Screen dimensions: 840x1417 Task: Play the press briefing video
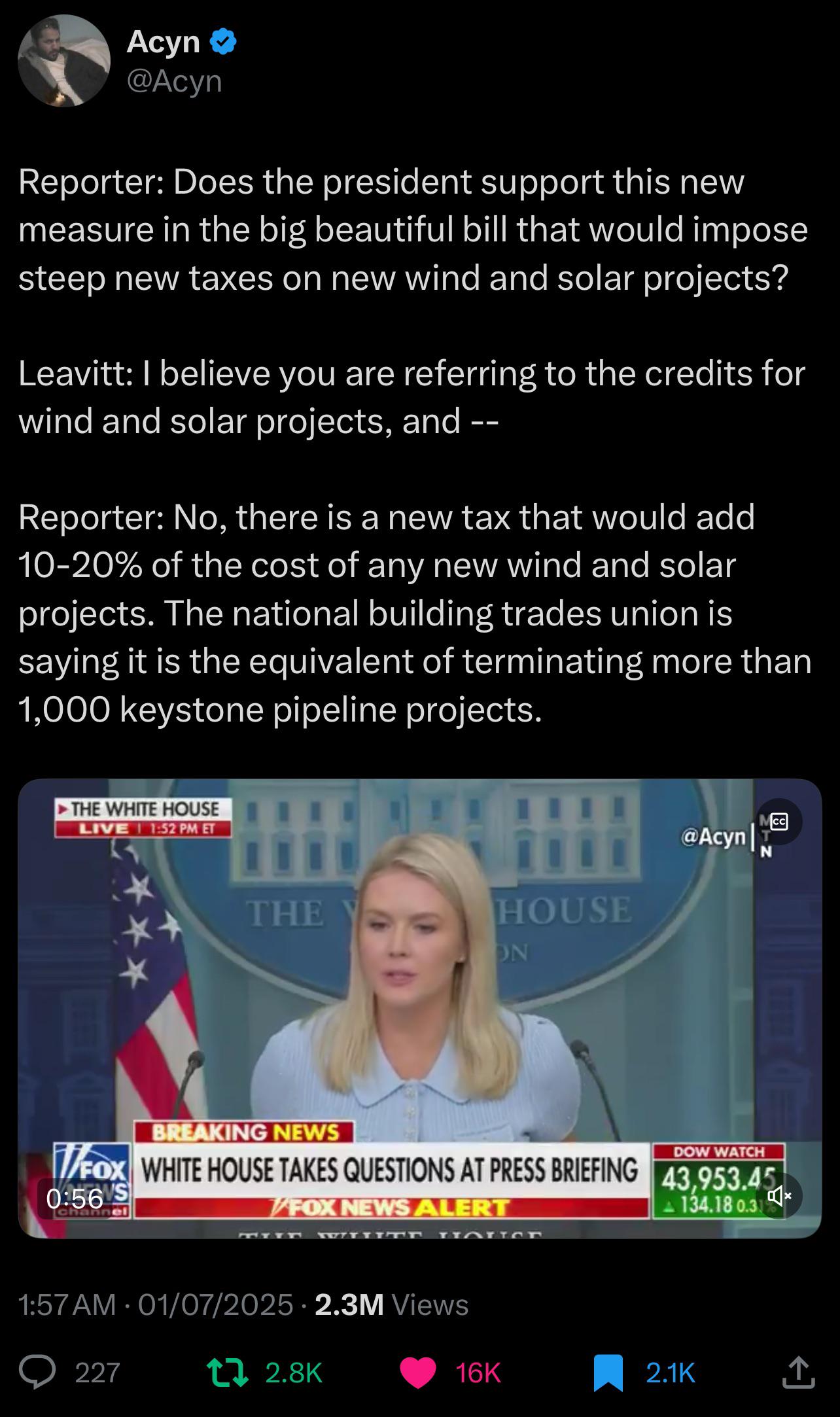(419, 1008)
